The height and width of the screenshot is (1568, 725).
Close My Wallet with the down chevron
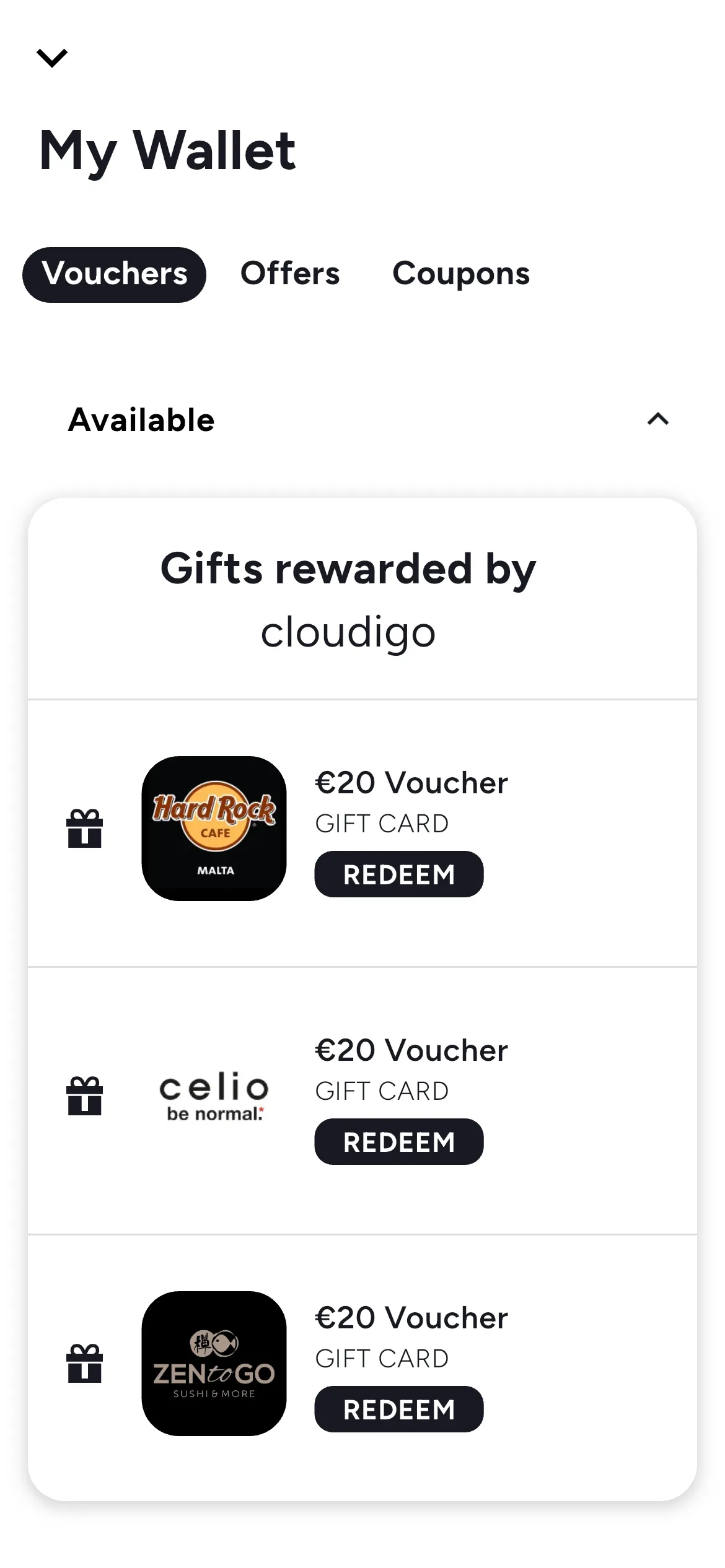point(52,58)
